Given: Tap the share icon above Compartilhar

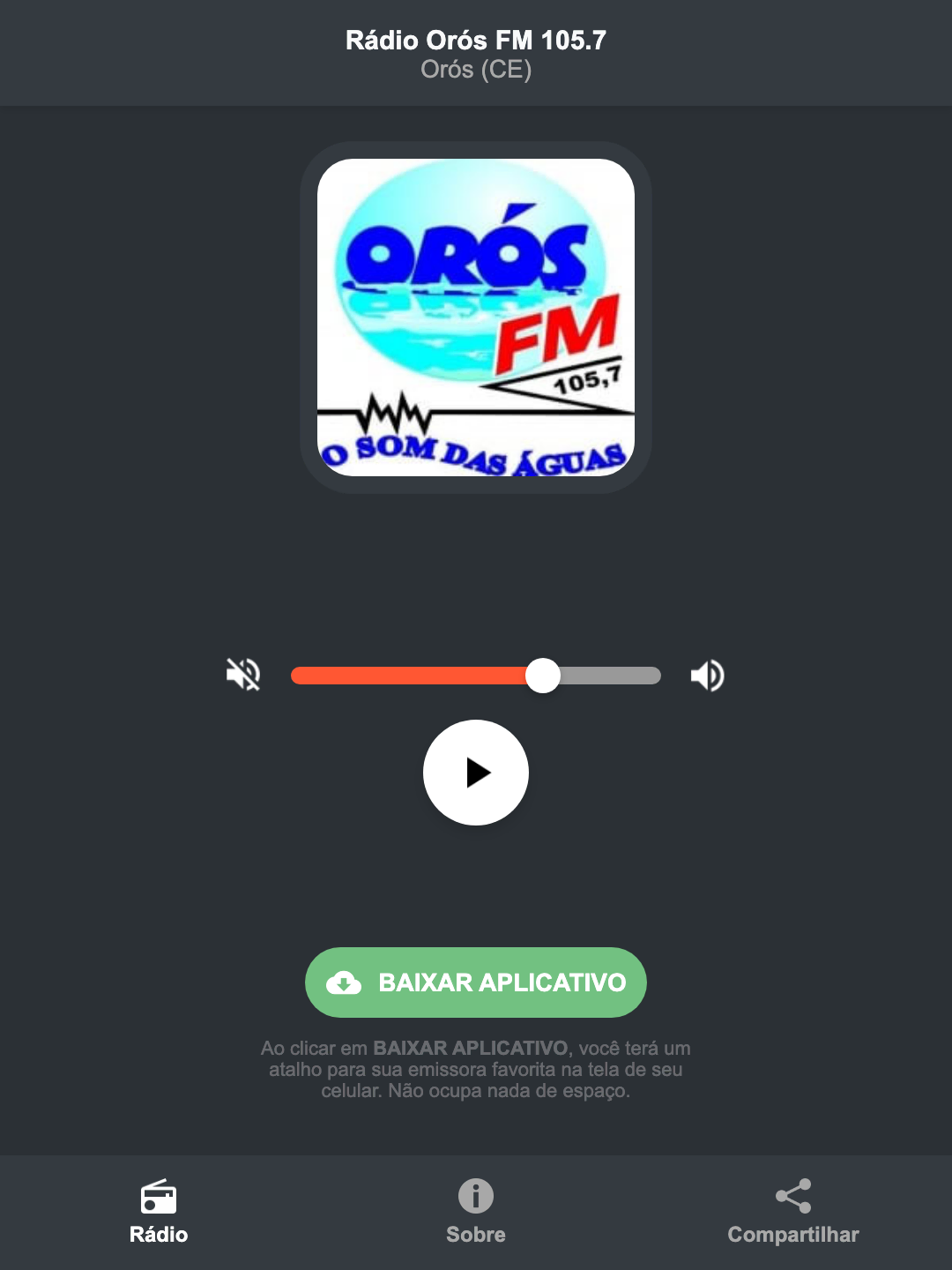Looking at the screenshot, I should [x=792, y=1197].
